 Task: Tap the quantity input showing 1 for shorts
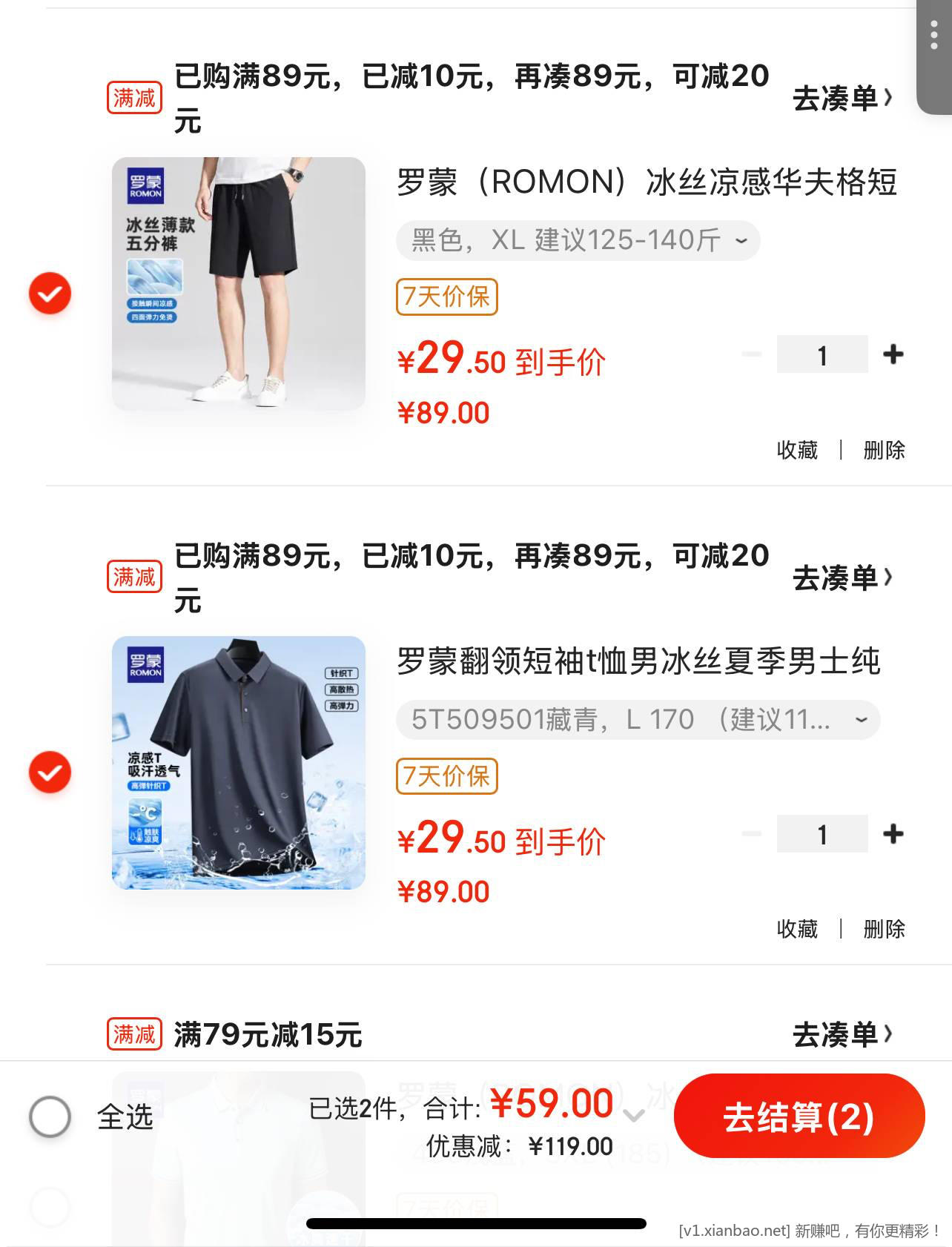click(x=822, y=354)
